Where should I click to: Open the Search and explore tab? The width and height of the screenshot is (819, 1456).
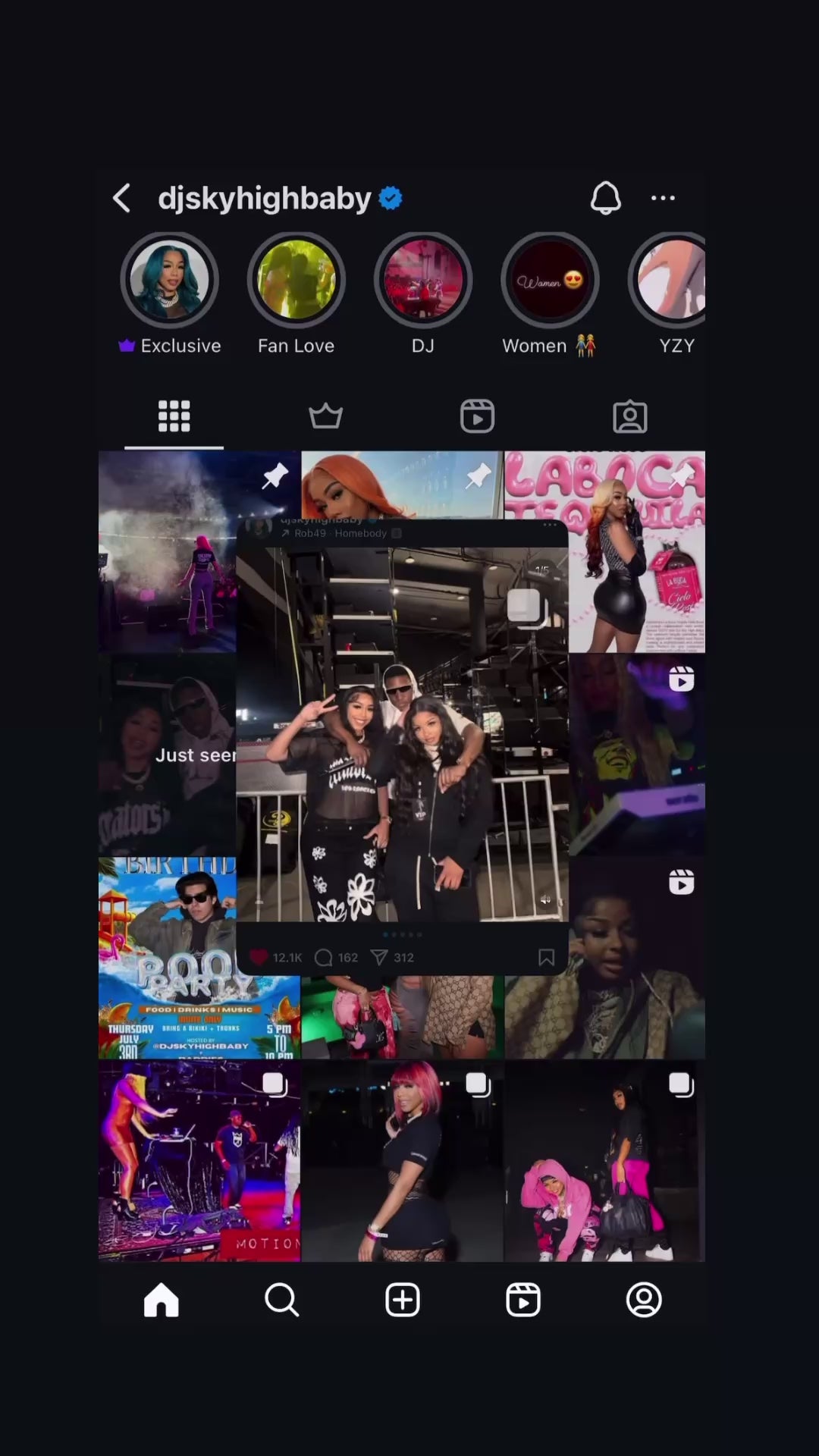pyautogui.click(x=281, y=1300)
